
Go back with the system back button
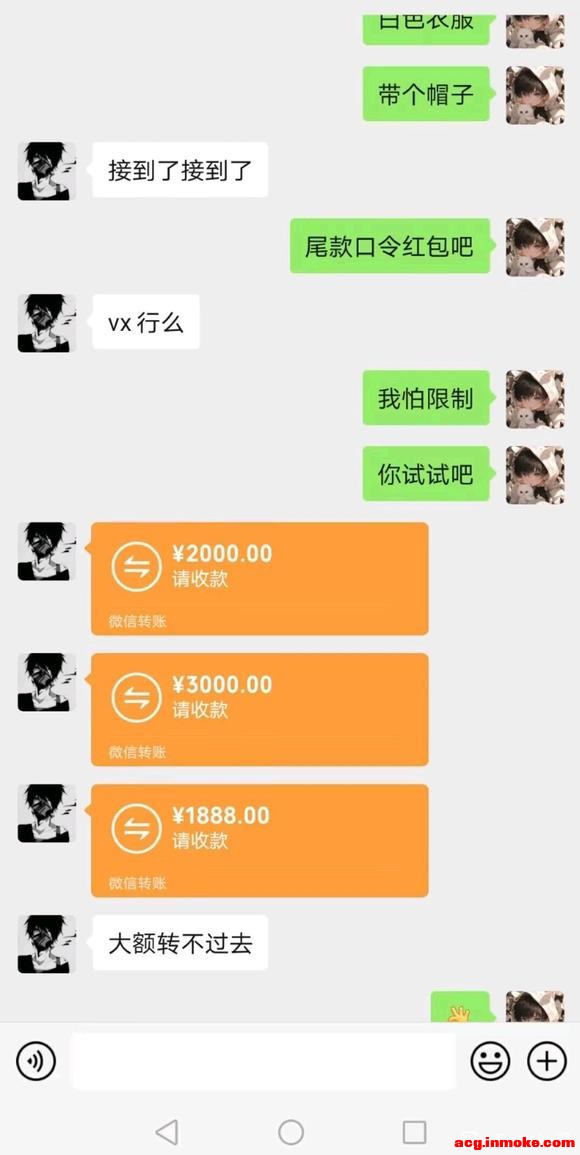[167, 1132]
